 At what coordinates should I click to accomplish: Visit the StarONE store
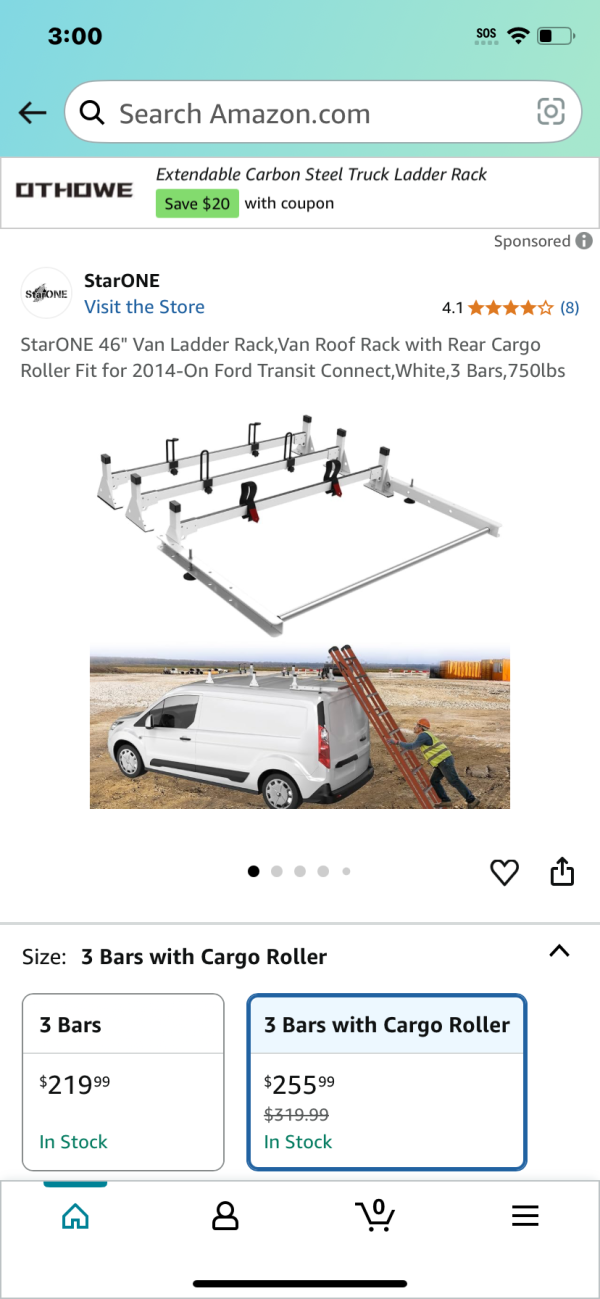[x=144, y=307]
